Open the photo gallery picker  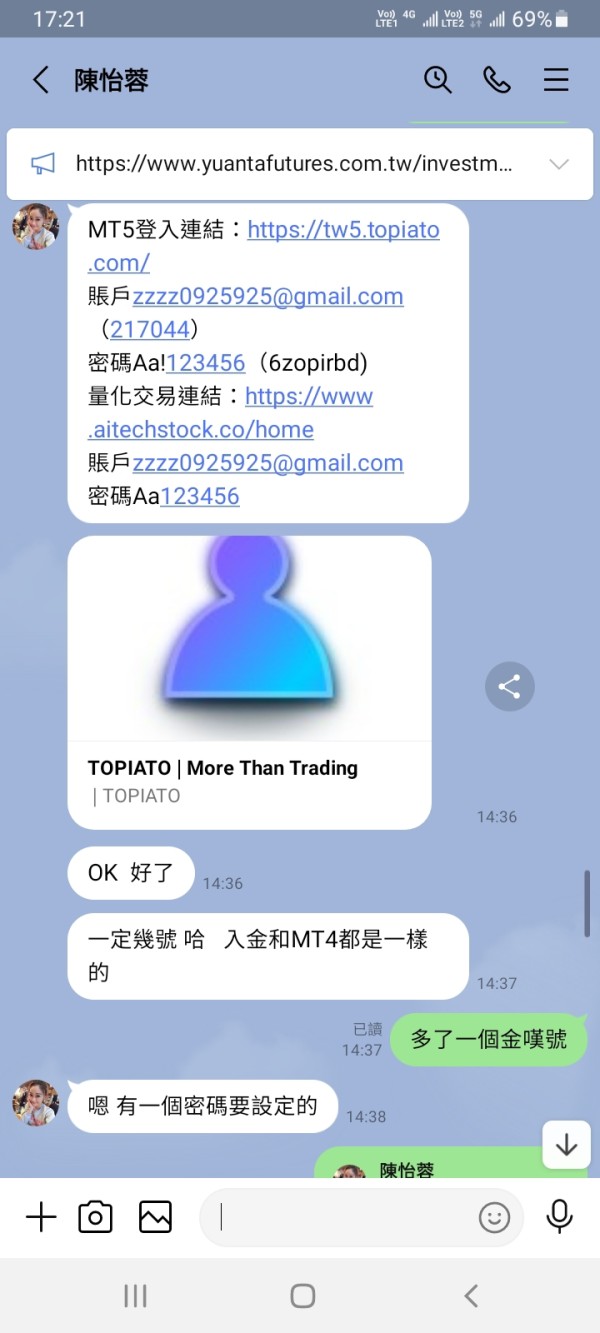click(x=155, y=1217)
